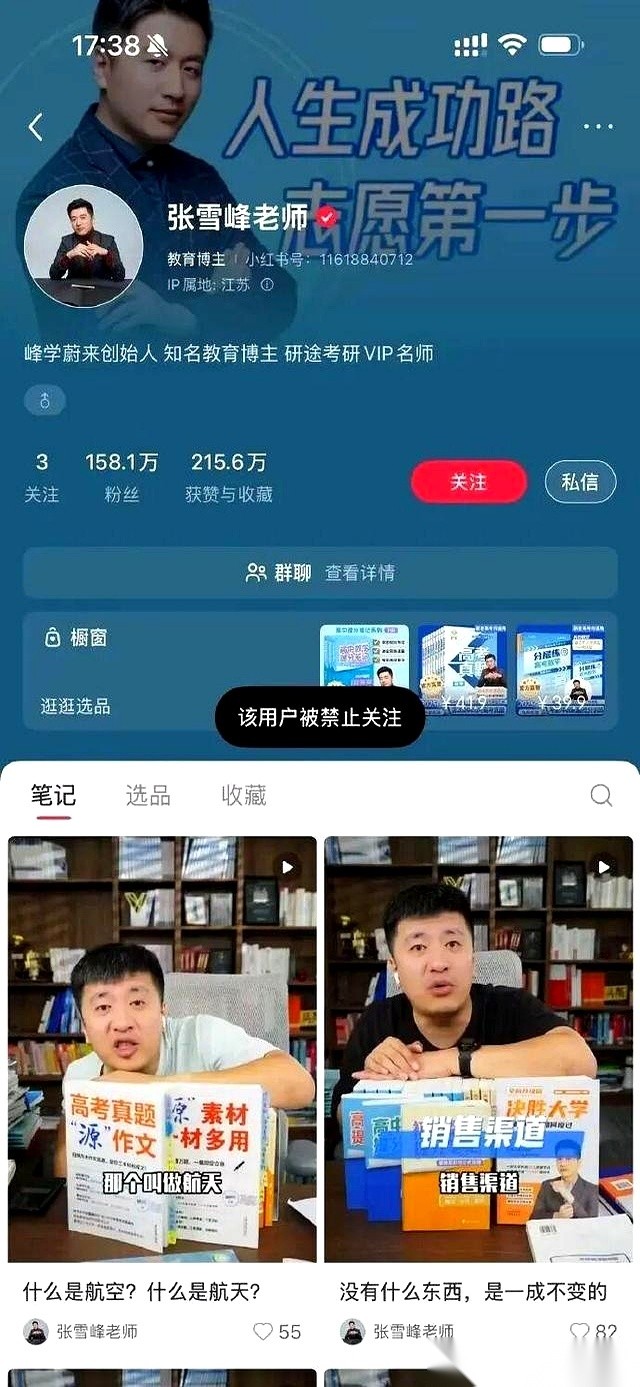The height and width of the screenshot is (1387, 640).
Task: Select the 笔记 tab
Action: point(53,795)
